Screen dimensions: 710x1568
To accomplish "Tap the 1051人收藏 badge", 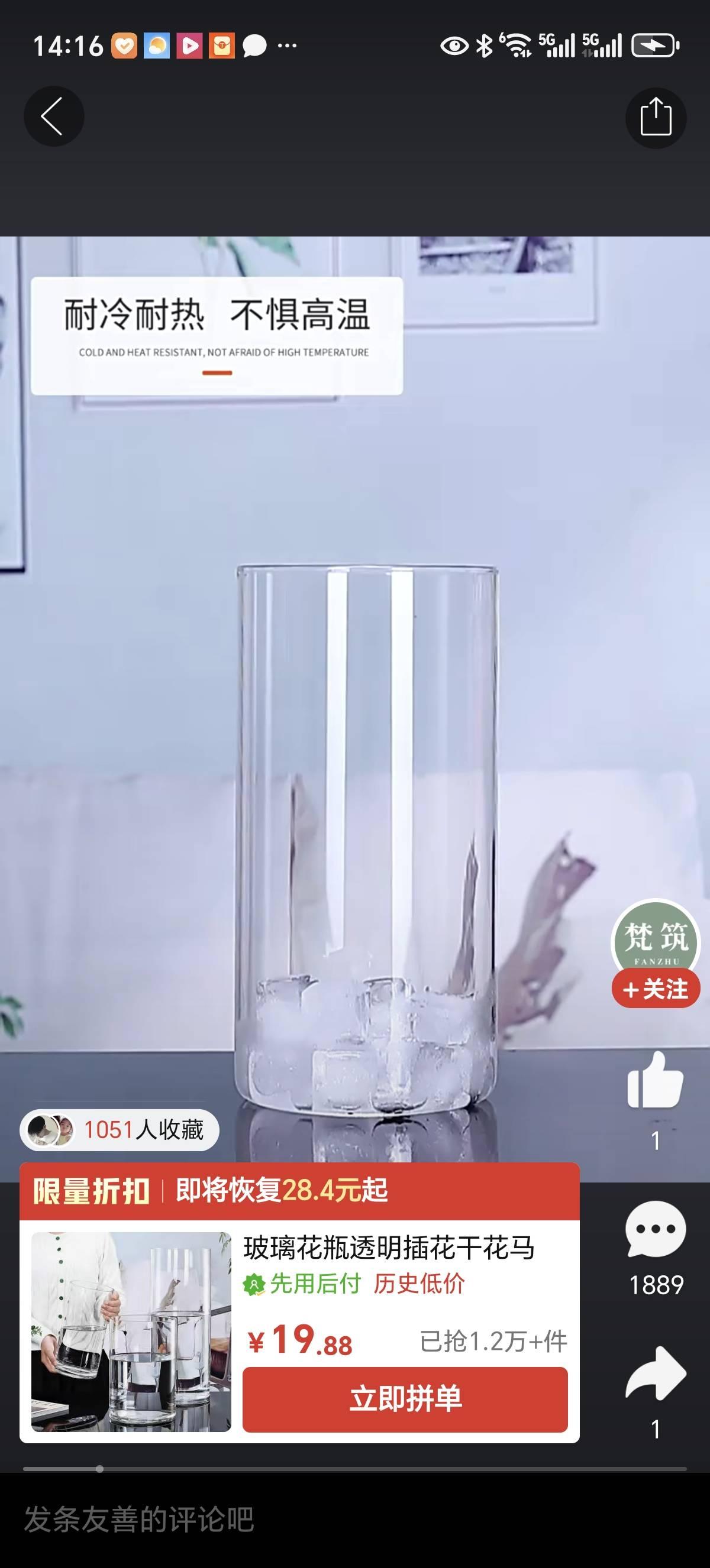I will [120, 1130].
